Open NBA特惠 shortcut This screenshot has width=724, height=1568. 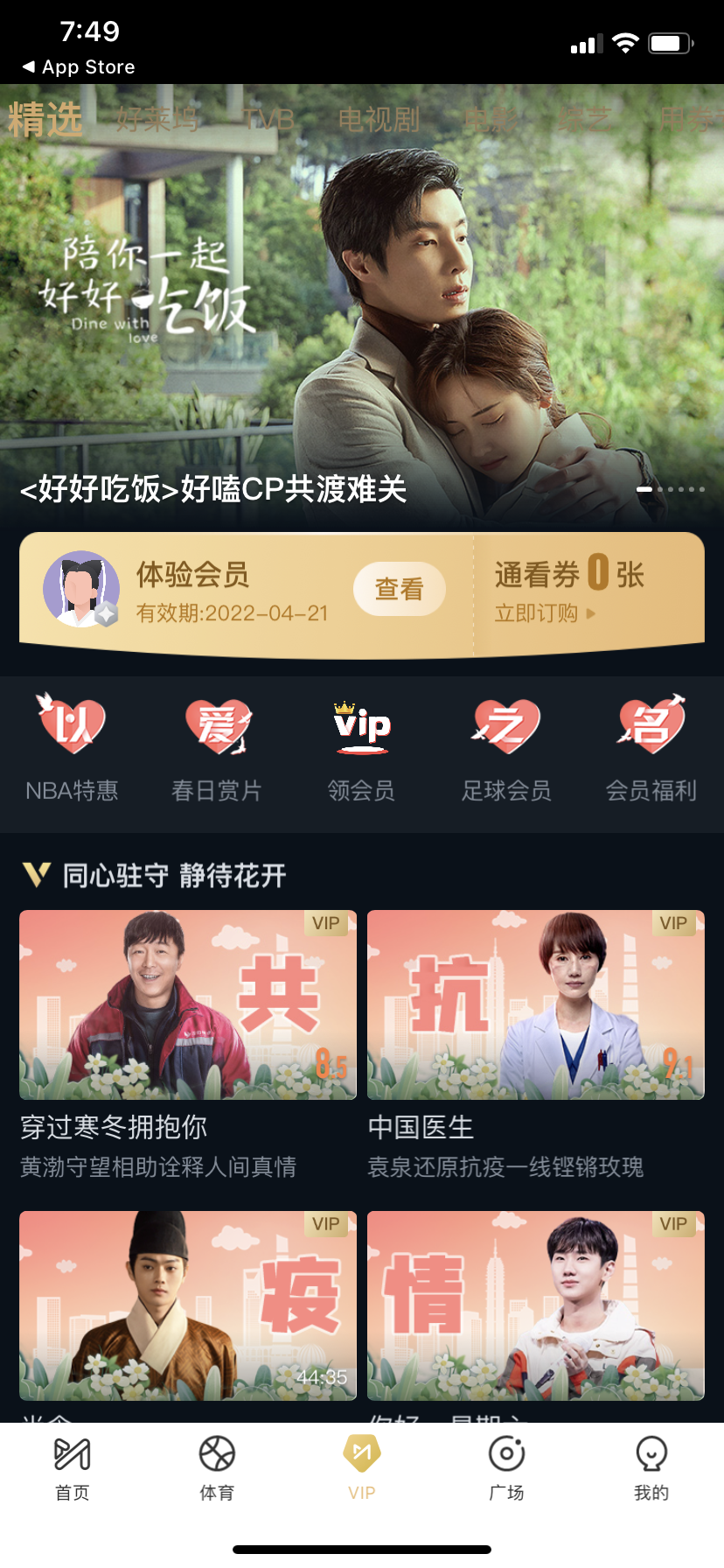tap(72, 748)
